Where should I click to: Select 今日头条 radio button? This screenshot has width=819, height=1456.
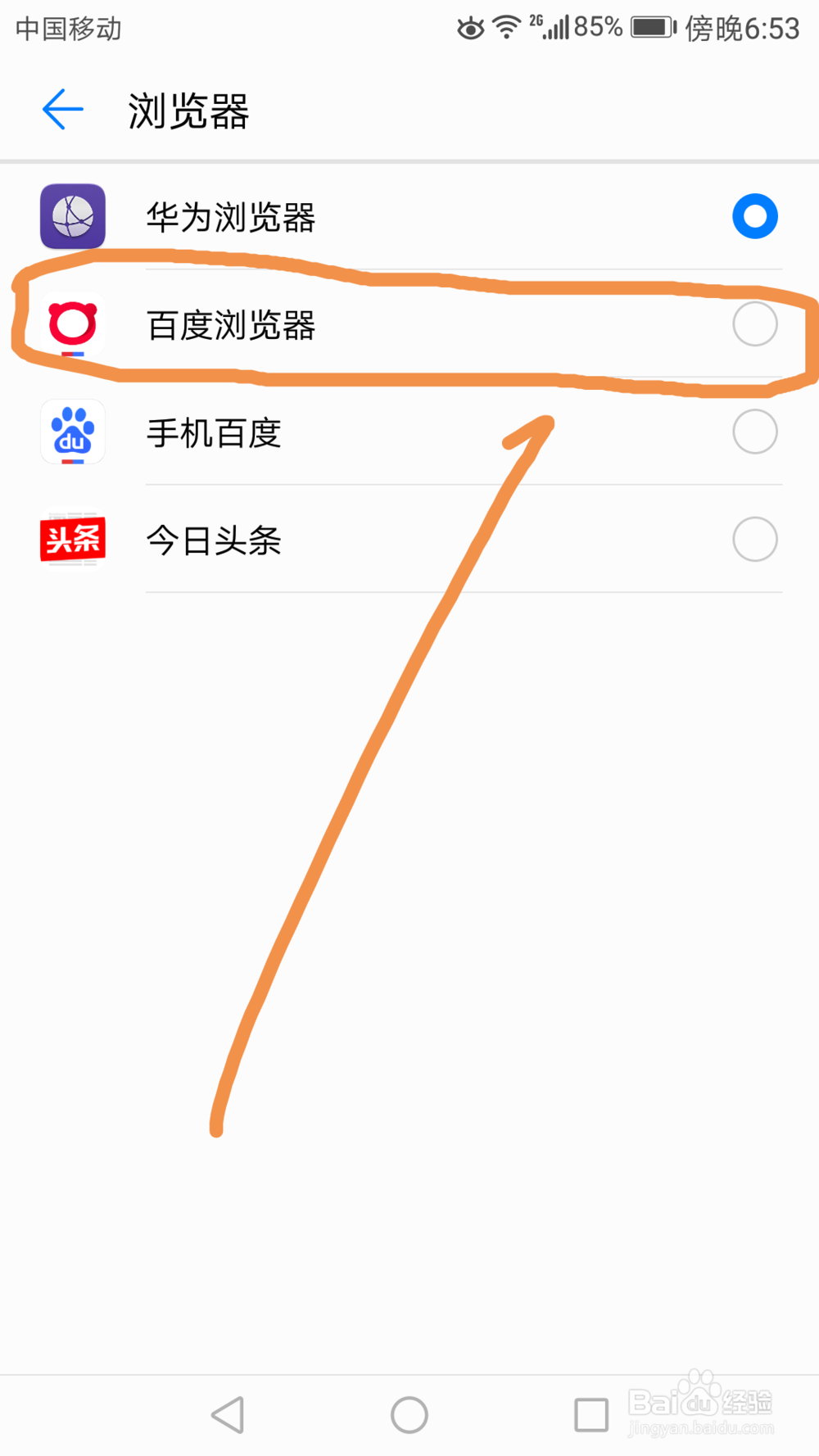click(754, 540)
